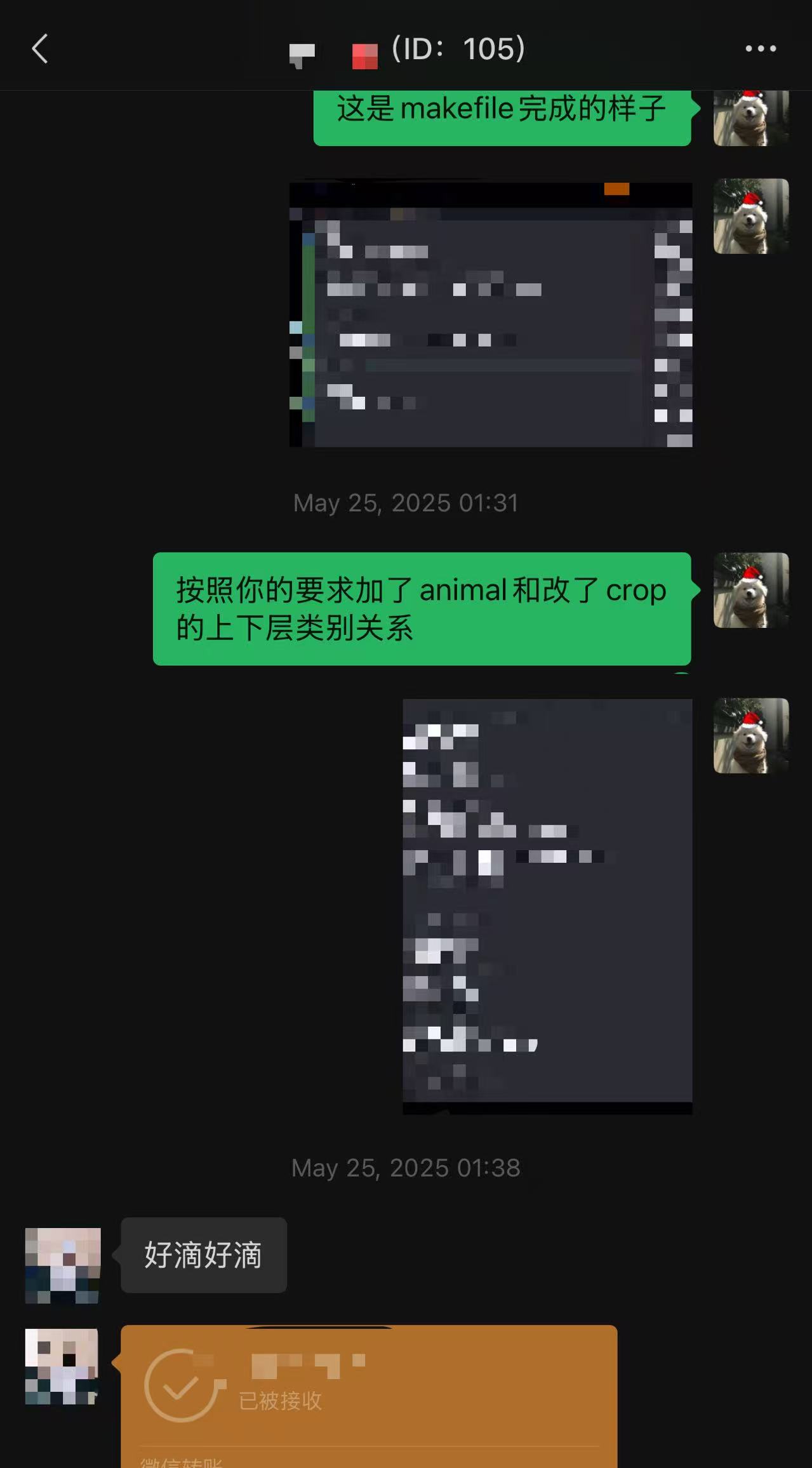The height and width of the screenshot is (1468, 812).
Task: Tap the May 25 01:38 timestamp
Action: 406,1167
